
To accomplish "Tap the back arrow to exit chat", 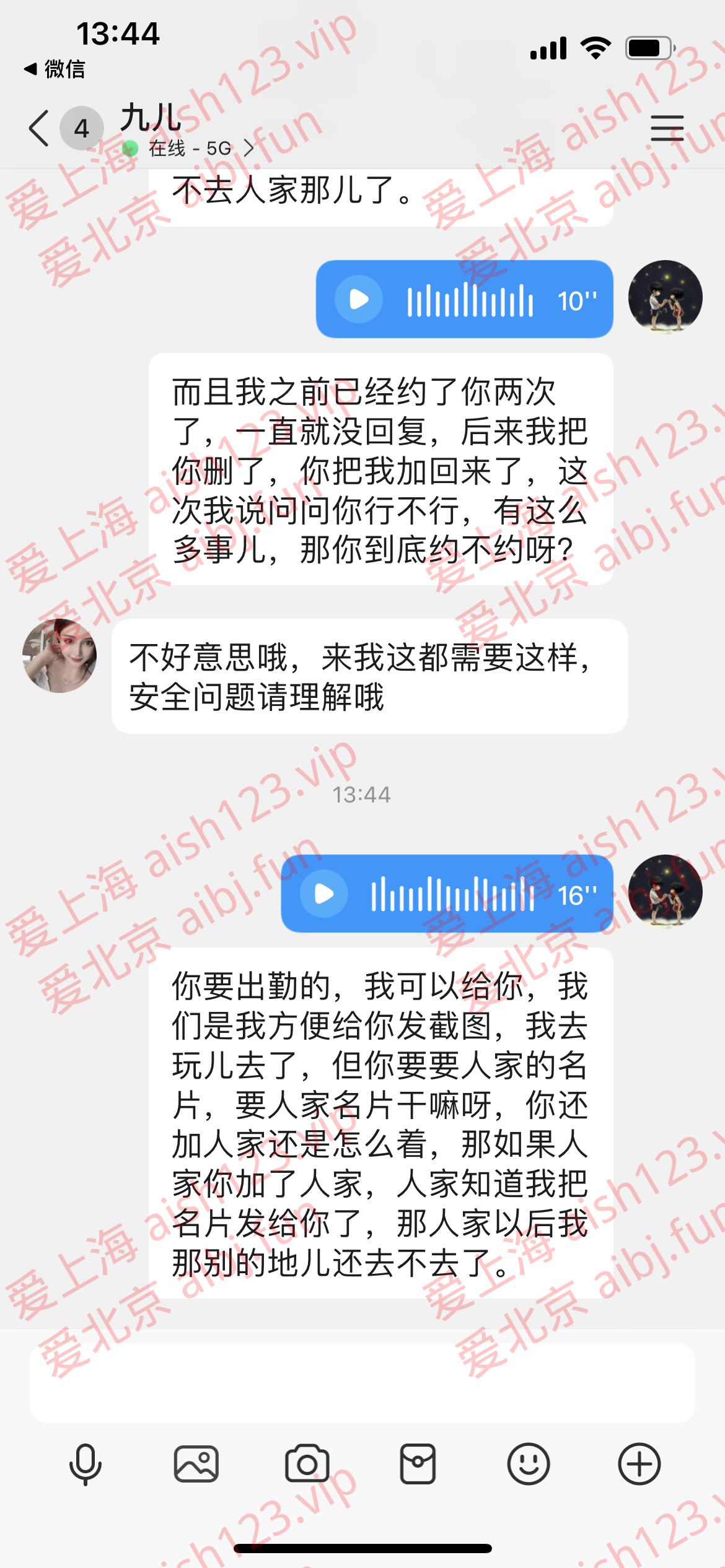I will click(38, 128).
